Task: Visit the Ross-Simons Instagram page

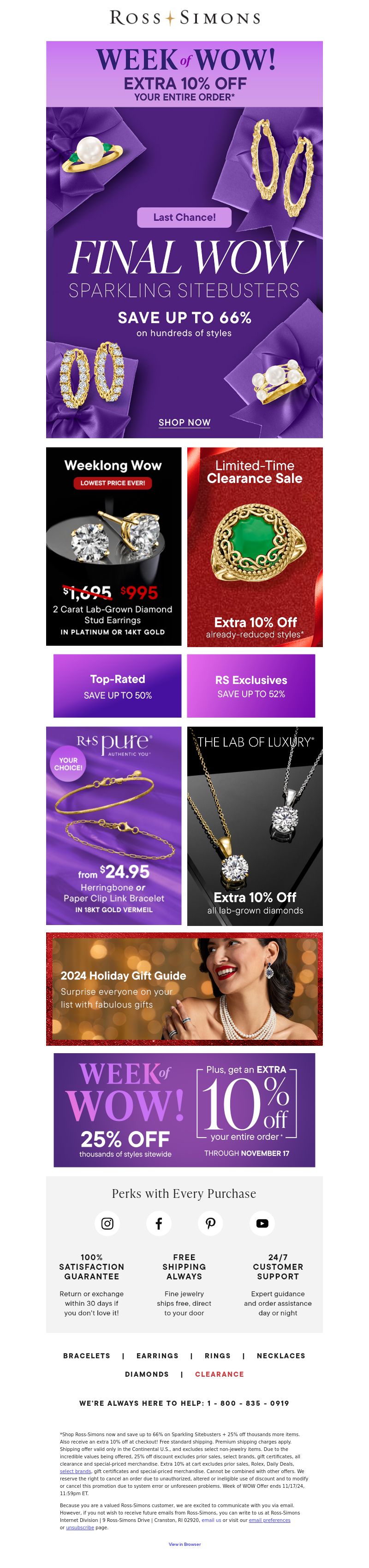Action: (107, 1223)
